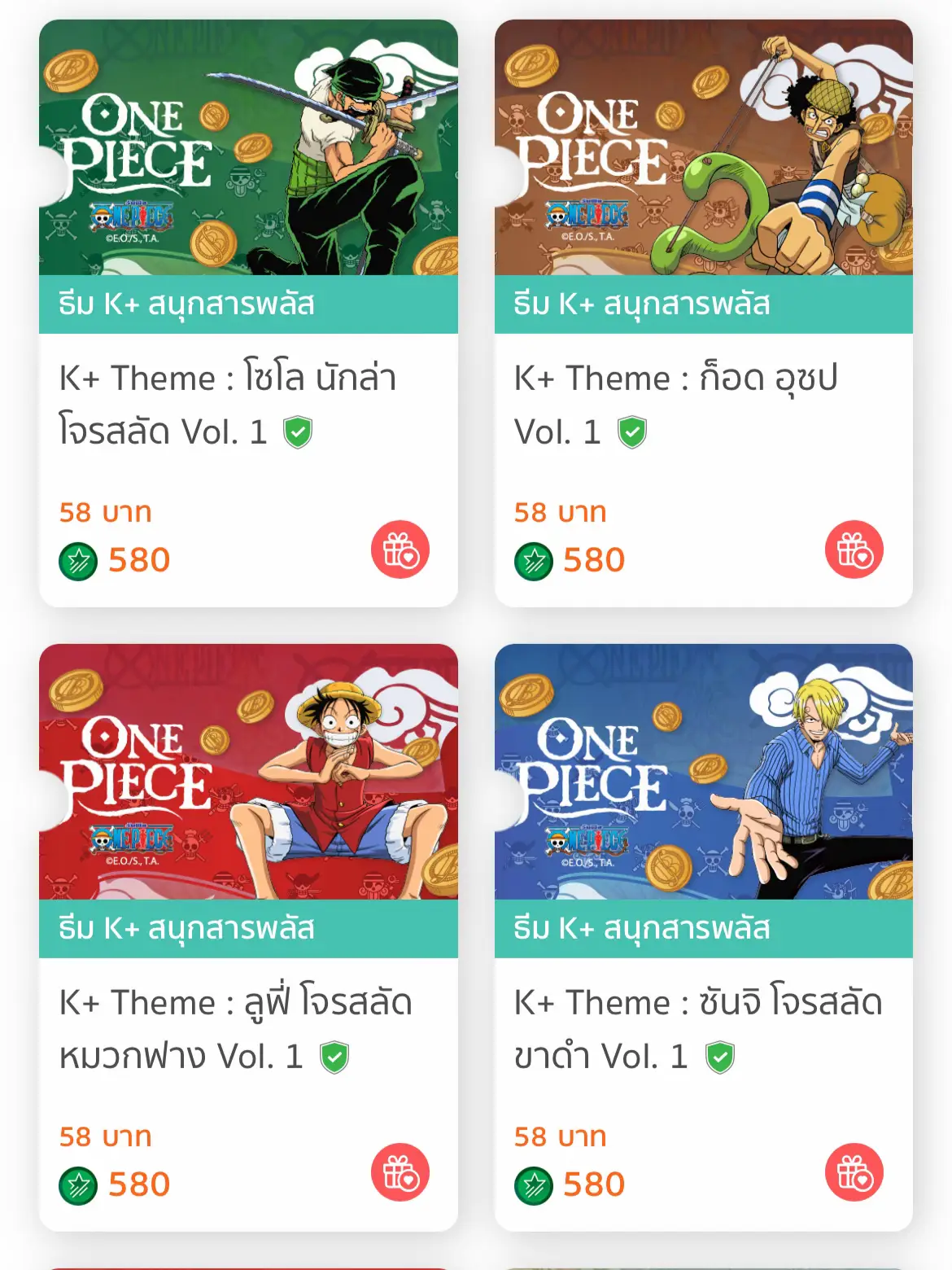Click the verified badge on the Luffy theme title
Image resolution: width=952 pixels, height=1270 pixels.
pyautogui.click(x=334, y=1056)
